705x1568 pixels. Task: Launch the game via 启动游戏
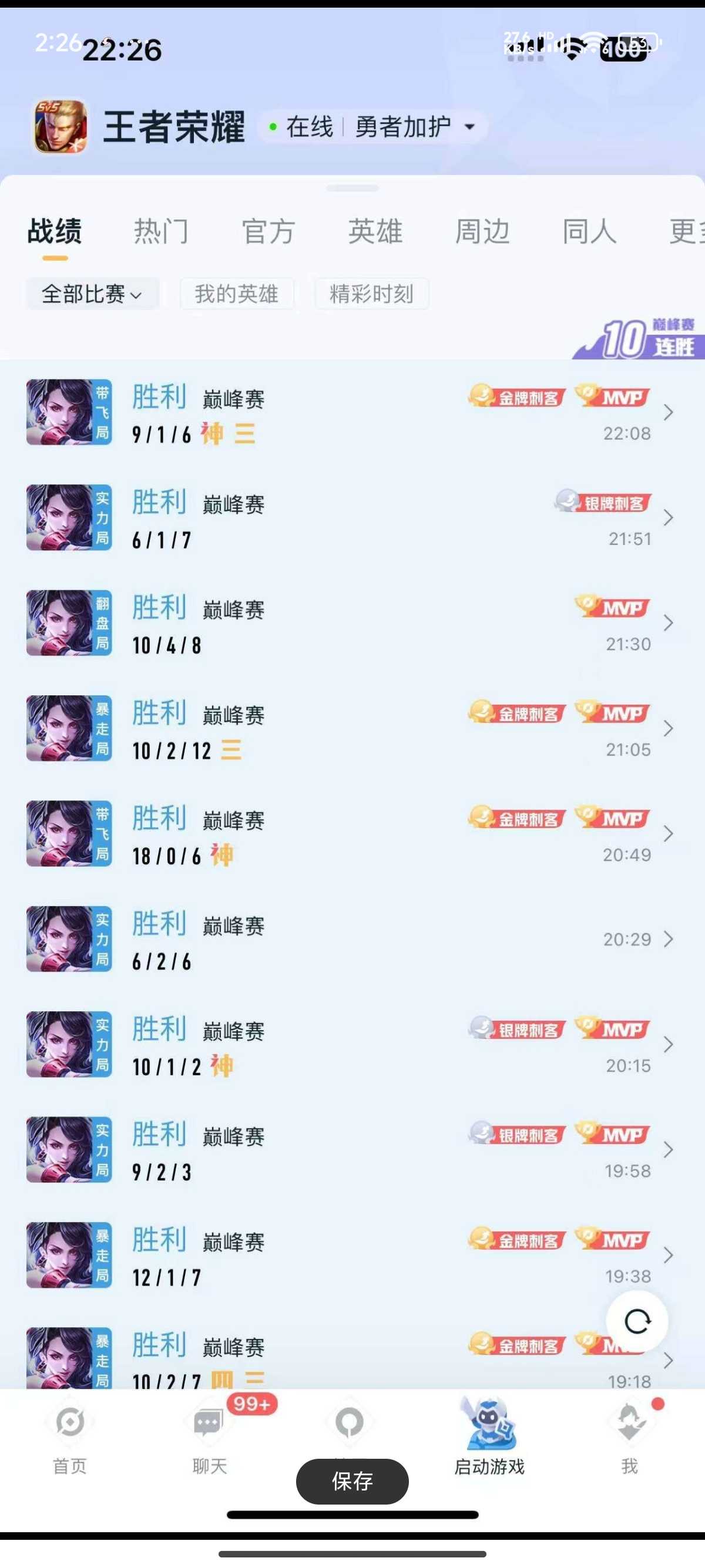click(x=489, y=1437)
